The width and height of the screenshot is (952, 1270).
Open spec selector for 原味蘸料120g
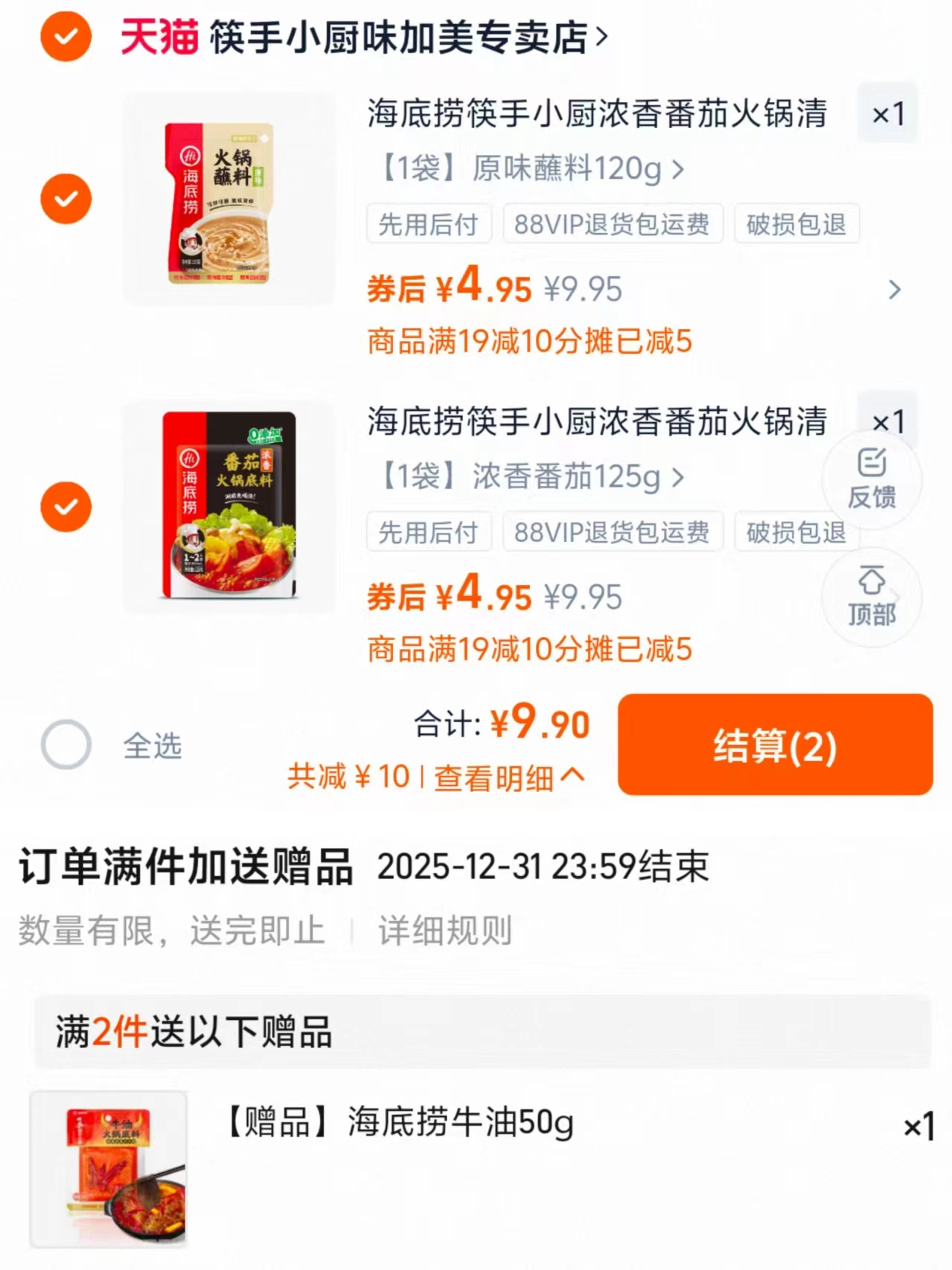pyautogui.click(x=522, y=170)
